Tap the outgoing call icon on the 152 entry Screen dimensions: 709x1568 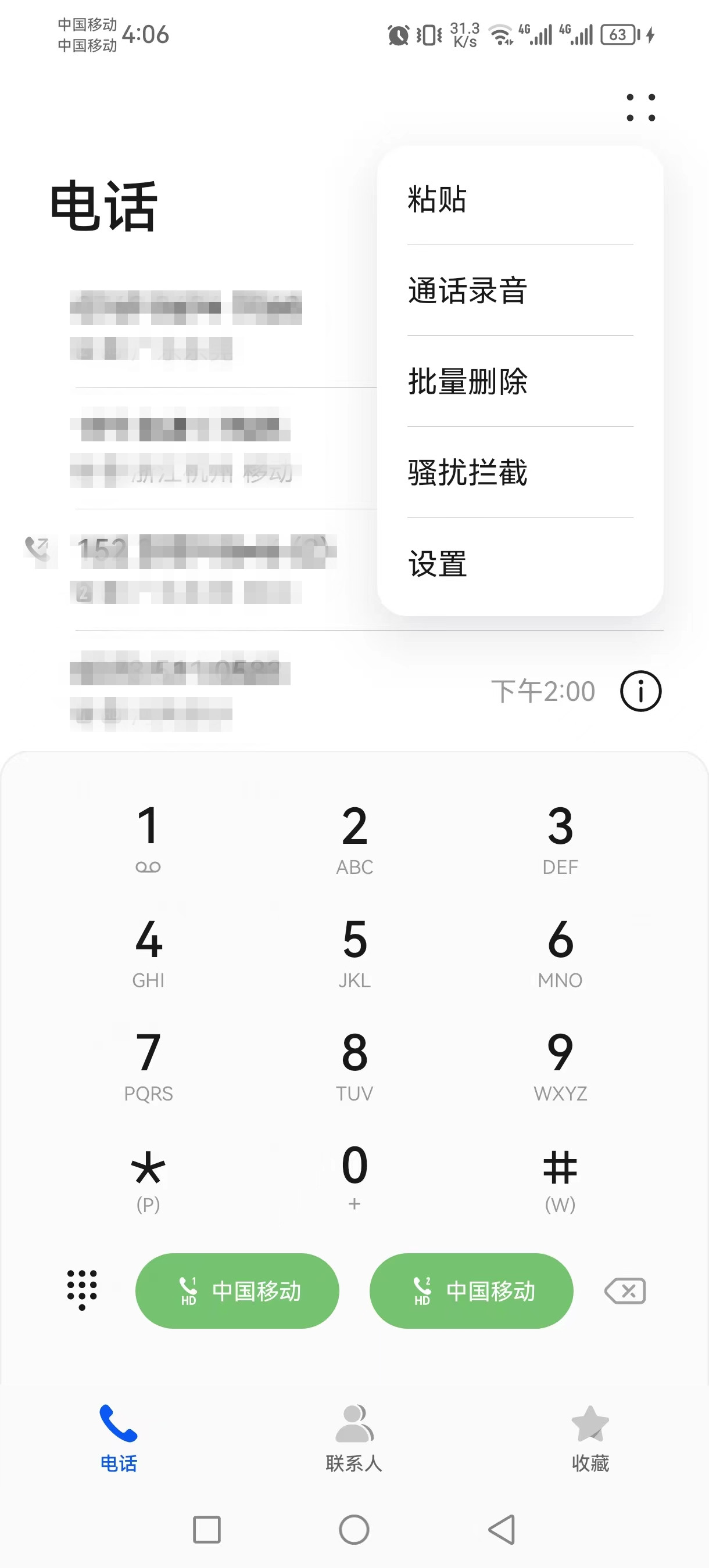click(x=38, y=549)
